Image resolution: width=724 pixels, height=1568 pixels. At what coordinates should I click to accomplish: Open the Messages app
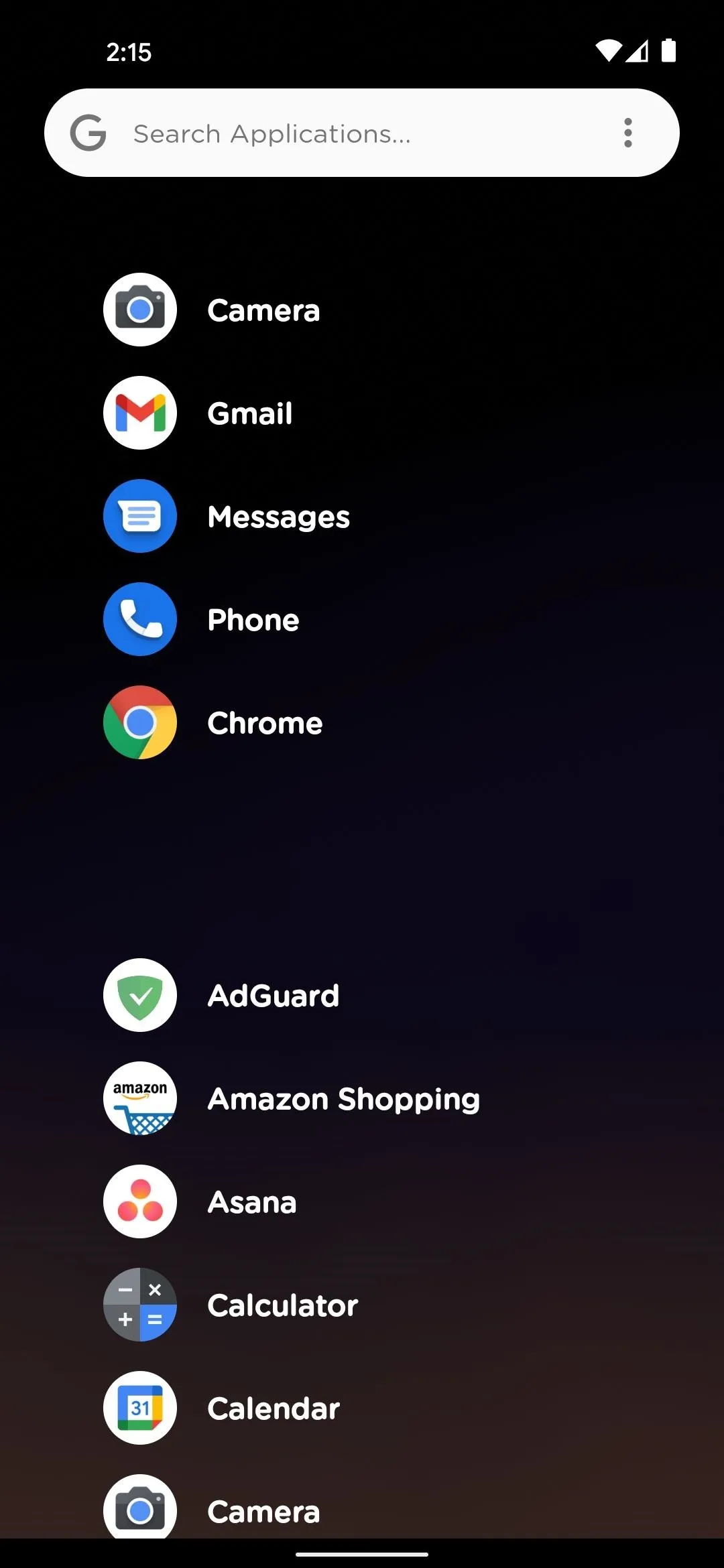(x=362, y=516)
